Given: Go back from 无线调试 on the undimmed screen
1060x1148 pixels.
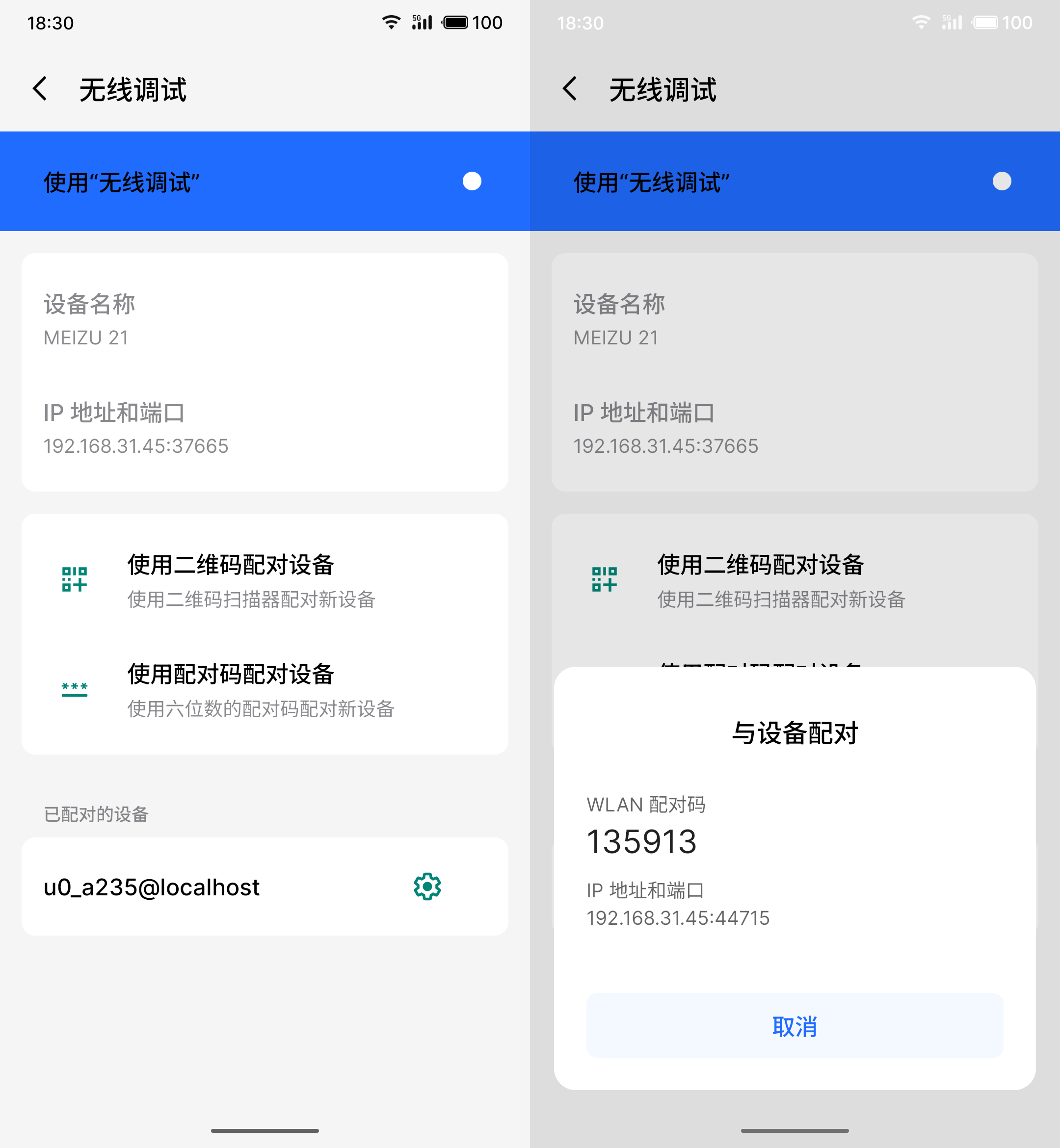Looking at the screenshot, I should tap(40, 89).
